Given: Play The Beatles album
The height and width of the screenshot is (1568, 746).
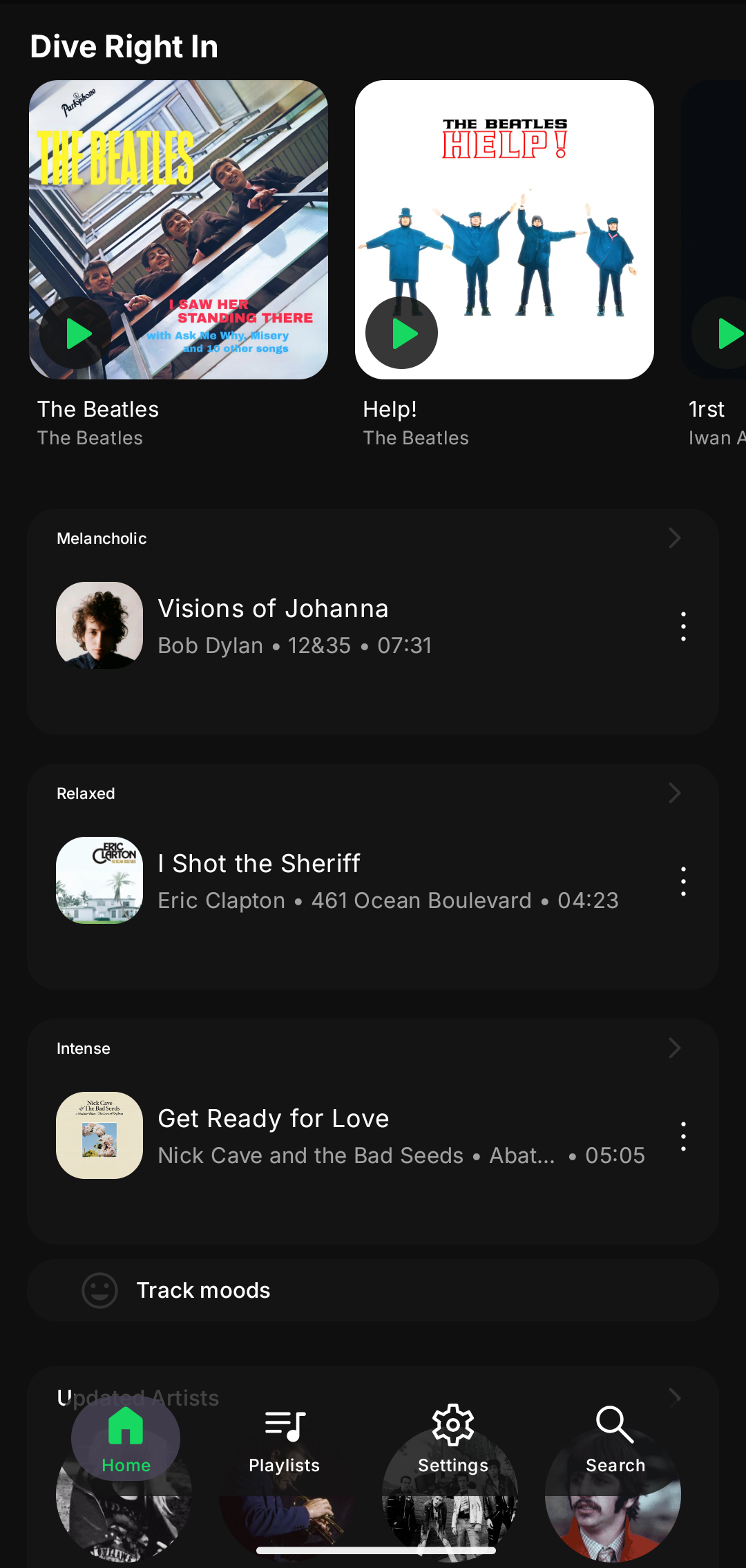Looking at the screenshot, I should point(76,334).
